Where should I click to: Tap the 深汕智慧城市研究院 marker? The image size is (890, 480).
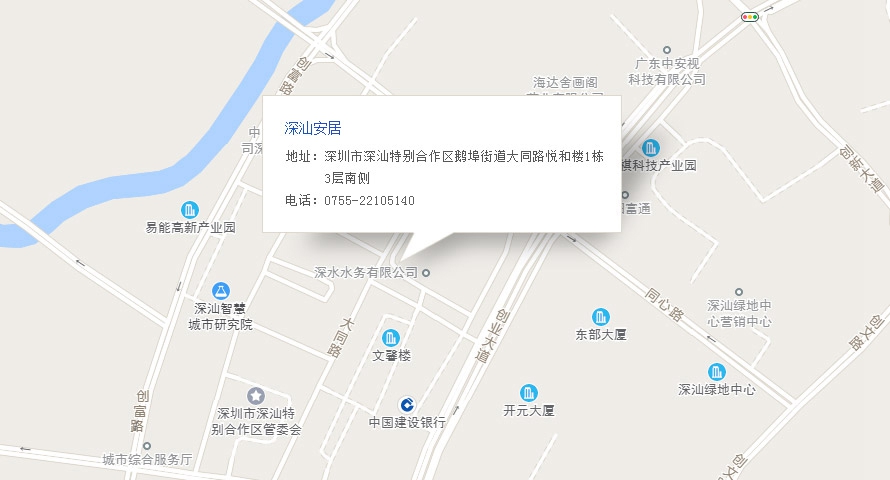tap(221, 290)
